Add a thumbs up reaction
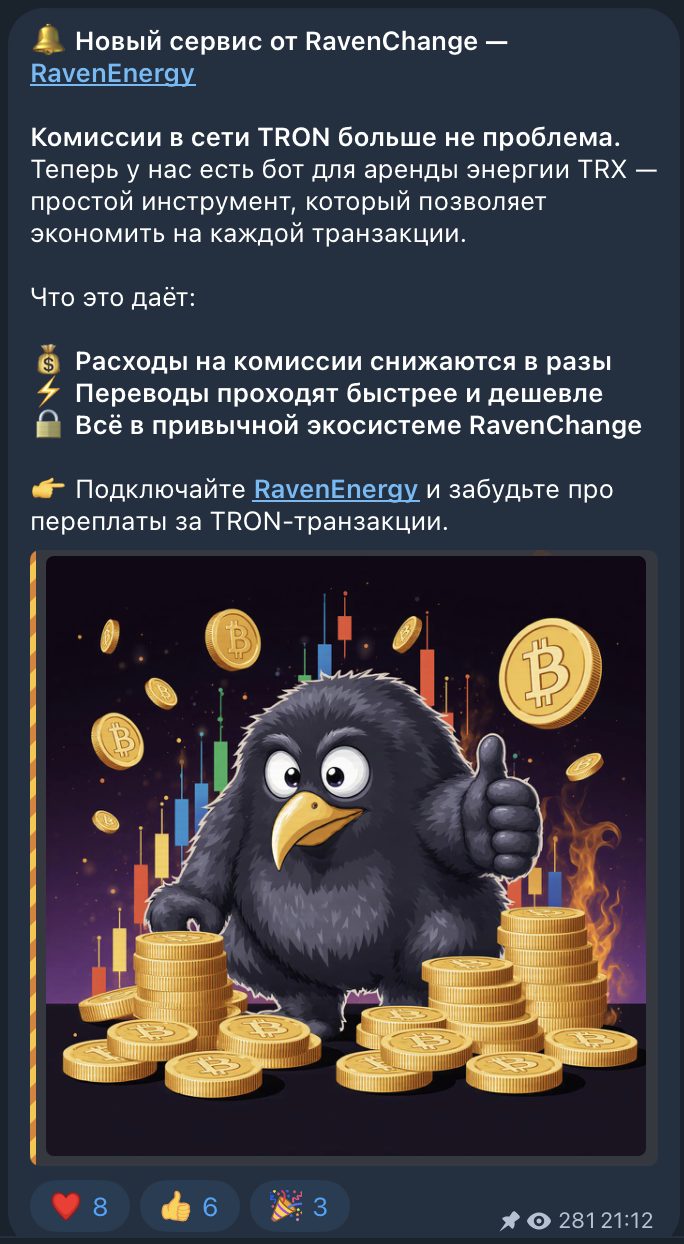This screenshot has height=1244, width=684. 190,1206
